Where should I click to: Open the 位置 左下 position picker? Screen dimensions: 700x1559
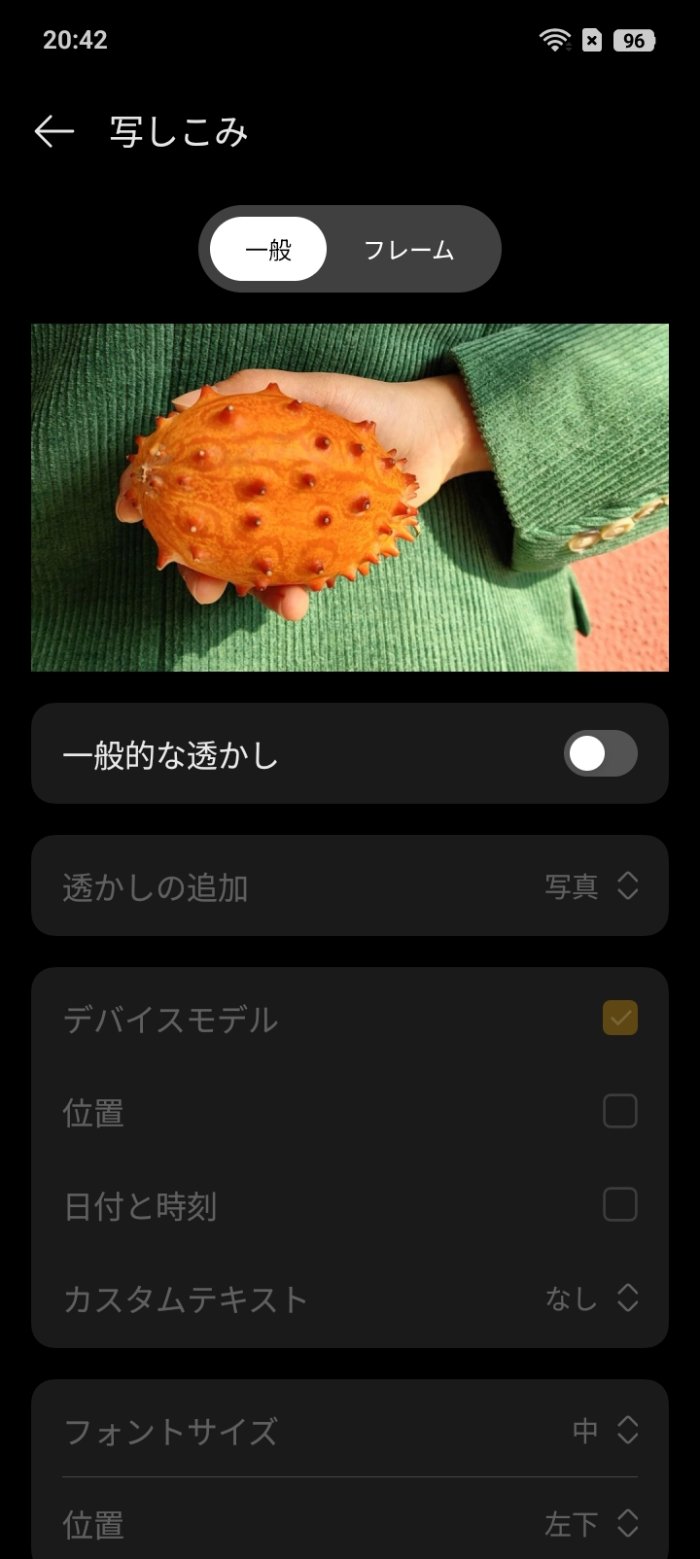tap(590, 1524)
